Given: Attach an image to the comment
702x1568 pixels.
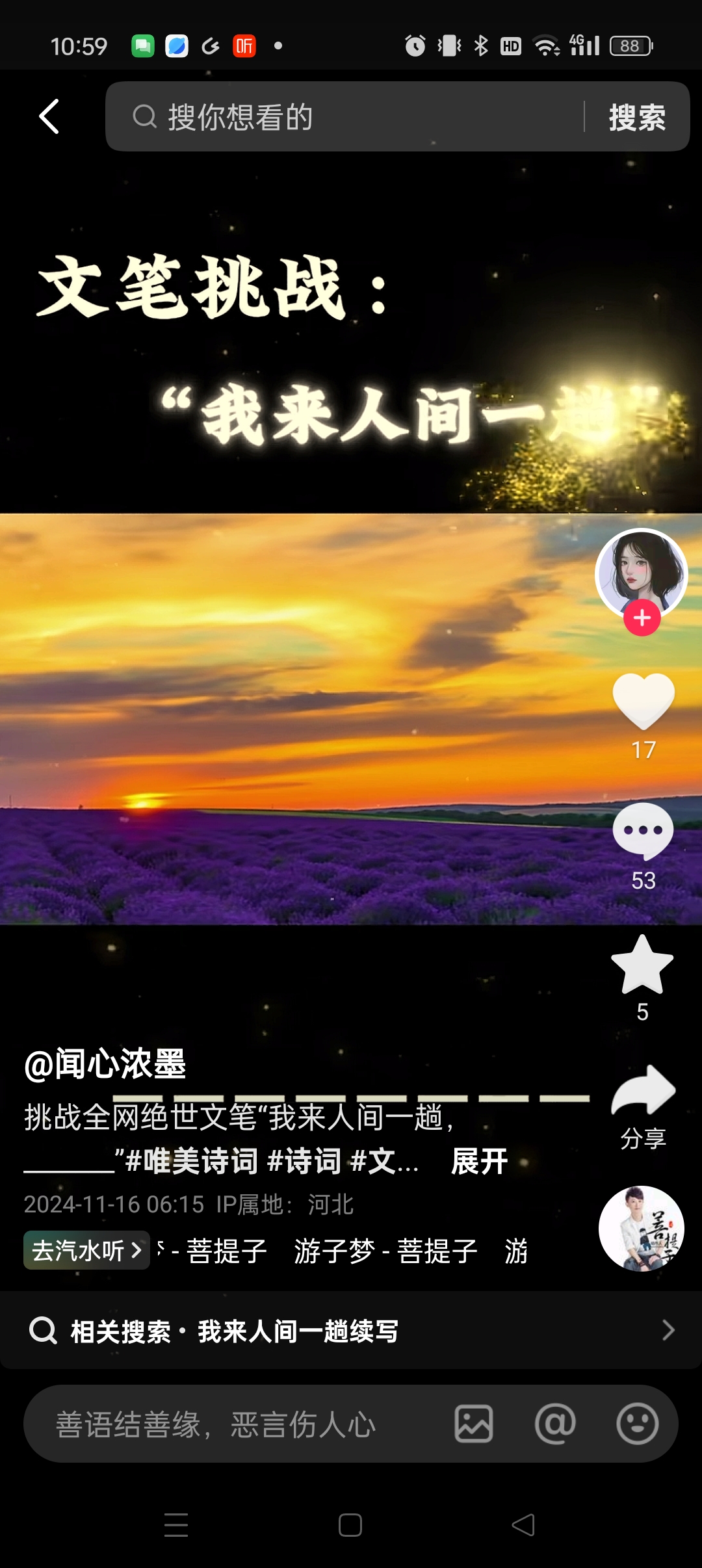Looking at the screenshot, I should pos(473,1424).
